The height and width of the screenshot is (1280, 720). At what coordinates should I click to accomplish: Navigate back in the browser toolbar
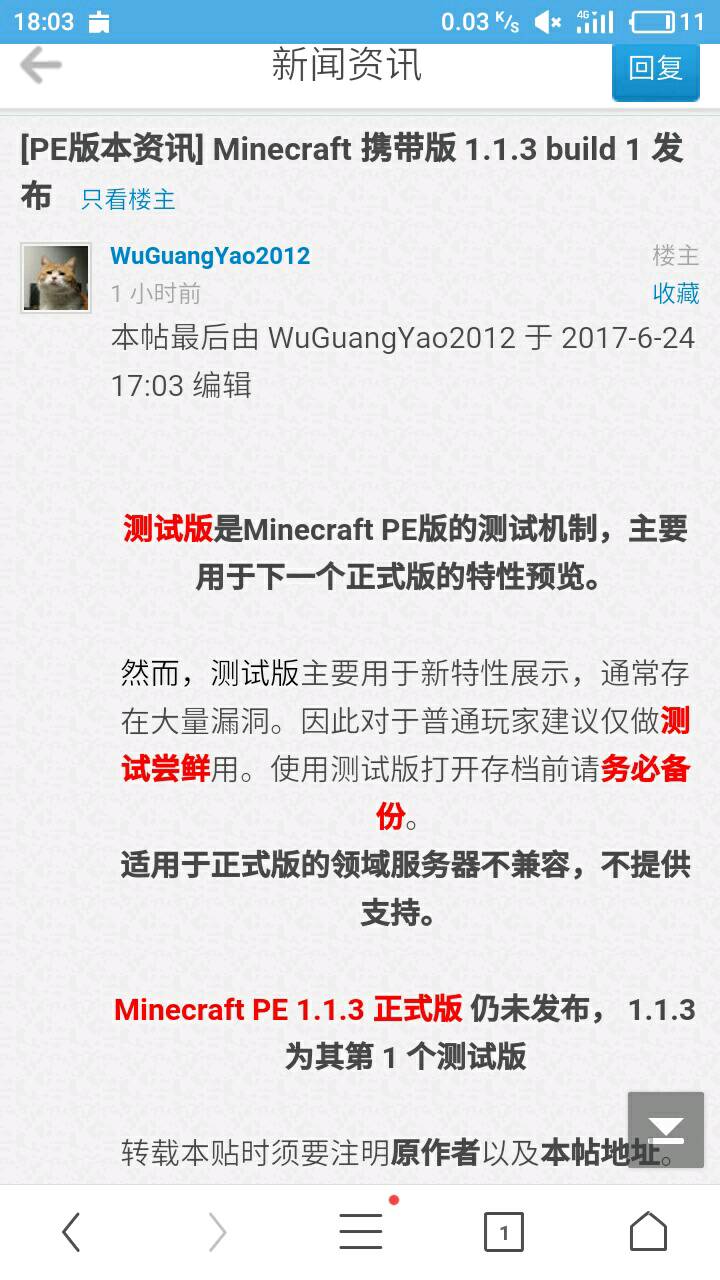(x=71, y=1232)
